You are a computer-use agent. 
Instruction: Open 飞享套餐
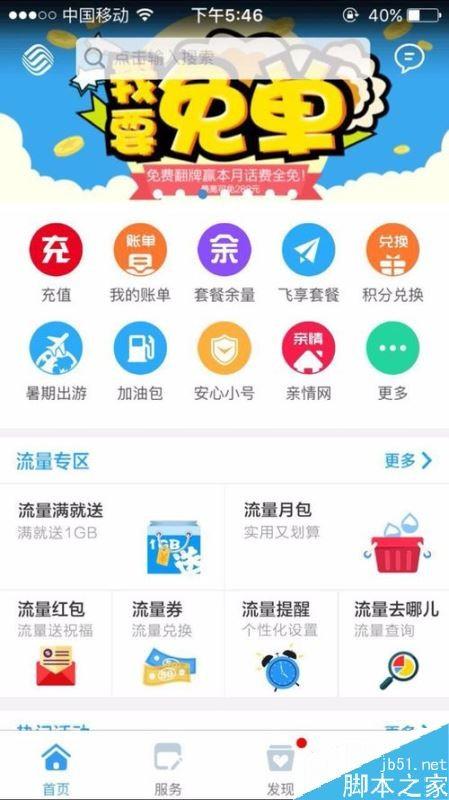click(x=309, y=263)
